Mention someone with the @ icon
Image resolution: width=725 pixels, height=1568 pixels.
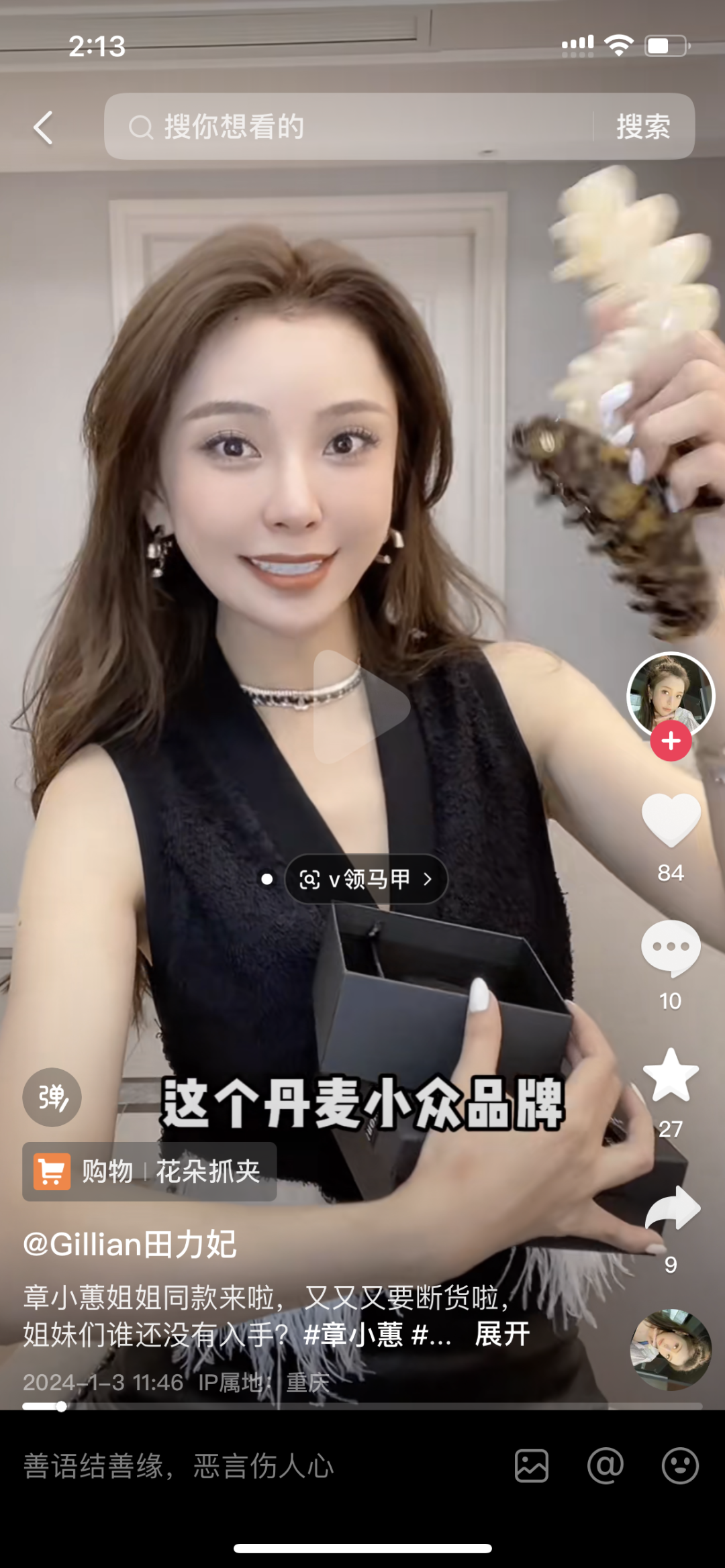(606, 1466)
